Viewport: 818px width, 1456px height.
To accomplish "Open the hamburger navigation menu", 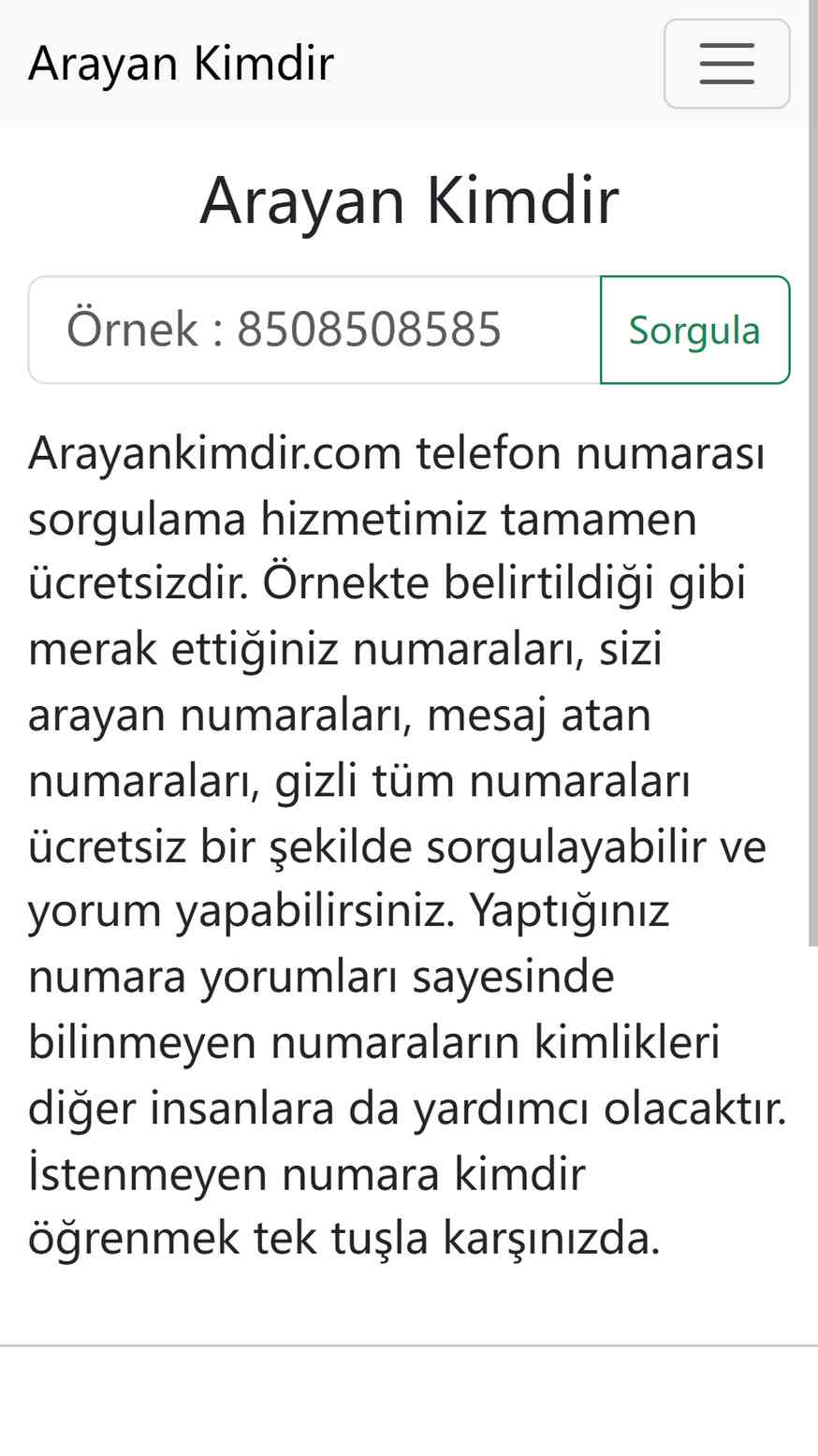I will point(726,64).
